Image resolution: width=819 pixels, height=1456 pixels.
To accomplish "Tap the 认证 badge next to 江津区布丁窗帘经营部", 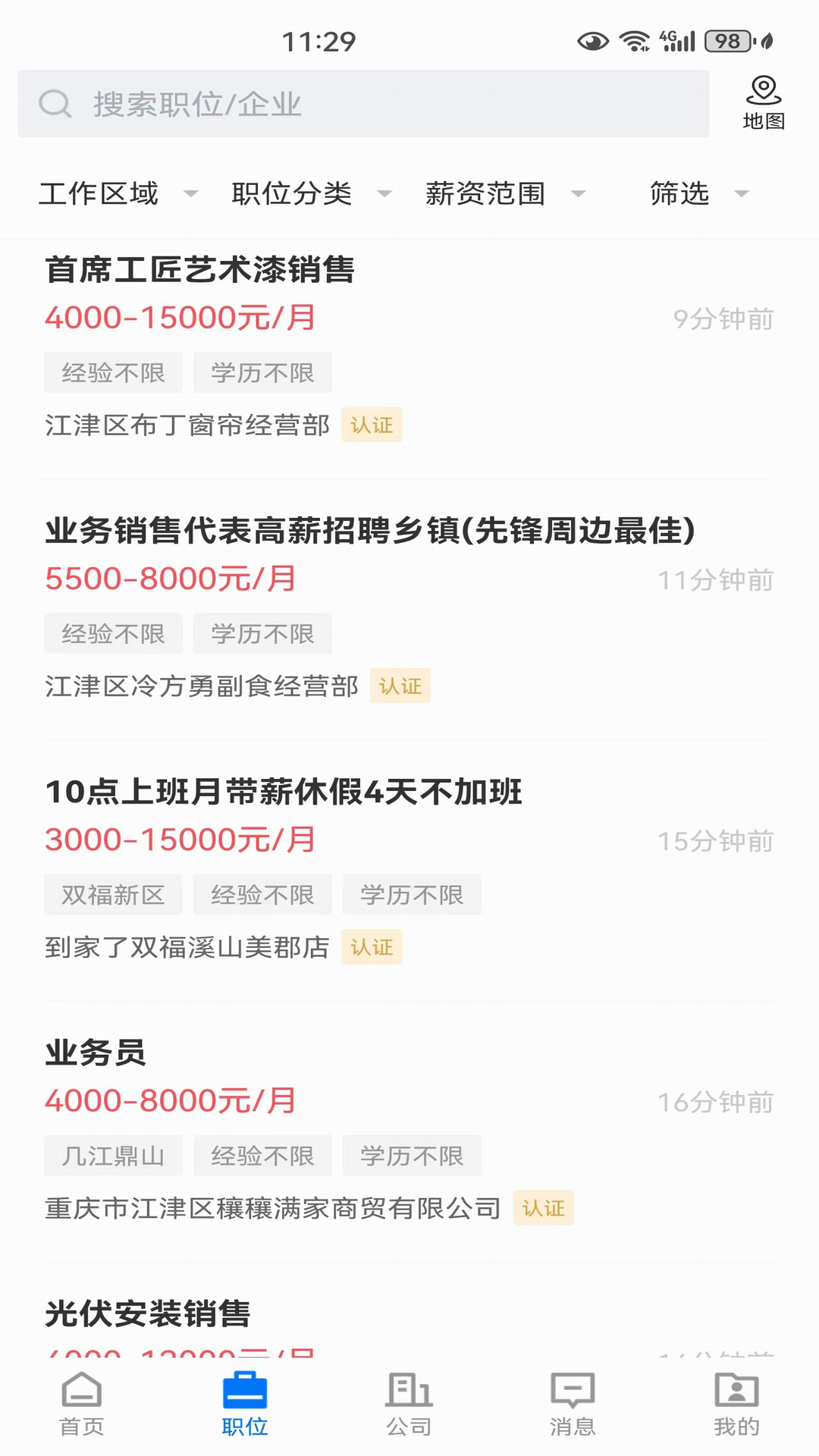I will (372, 425).
